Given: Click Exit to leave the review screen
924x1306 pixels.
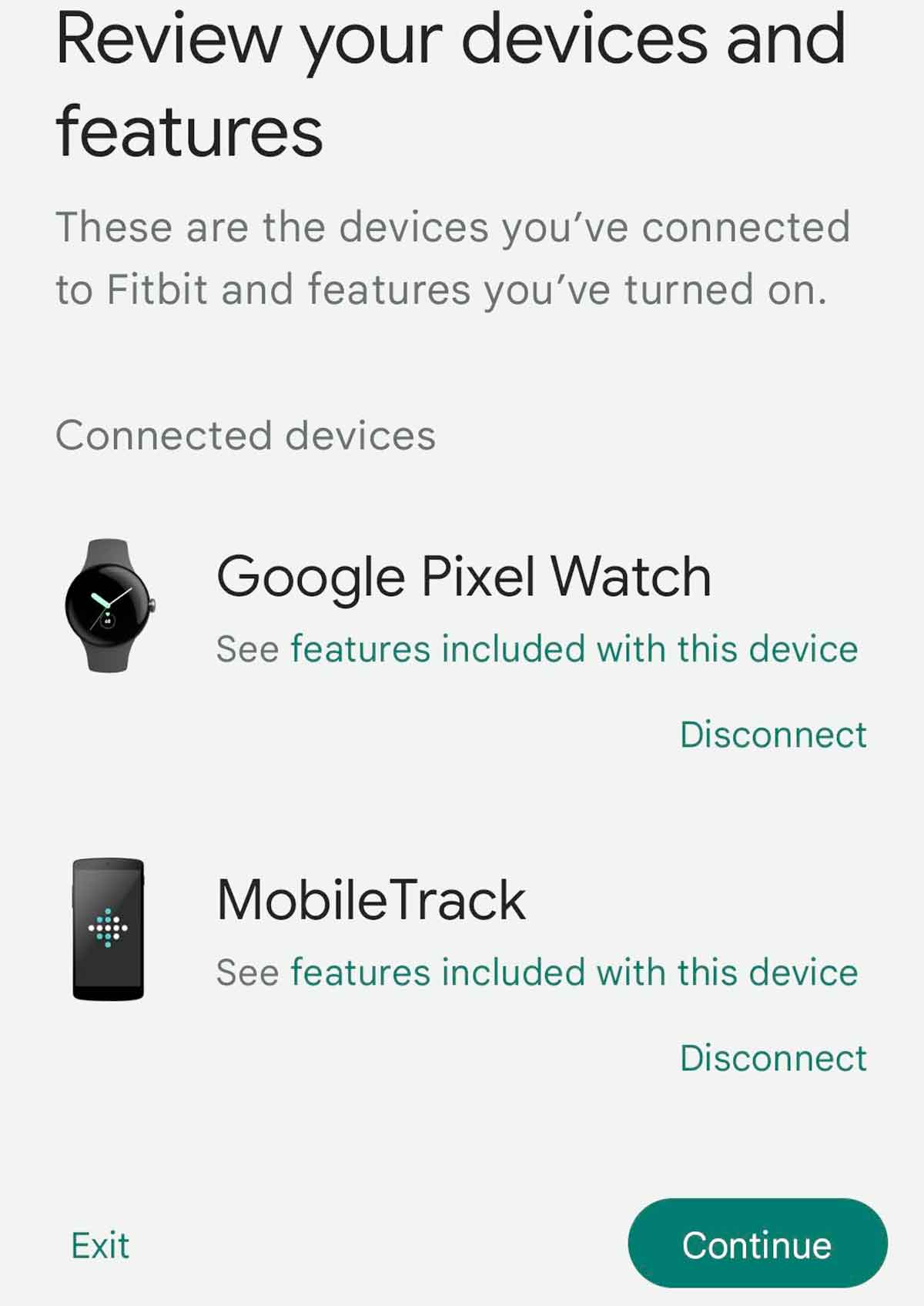Looking at the screenshot, I should pyautogui.click(x=100, y=1244).
